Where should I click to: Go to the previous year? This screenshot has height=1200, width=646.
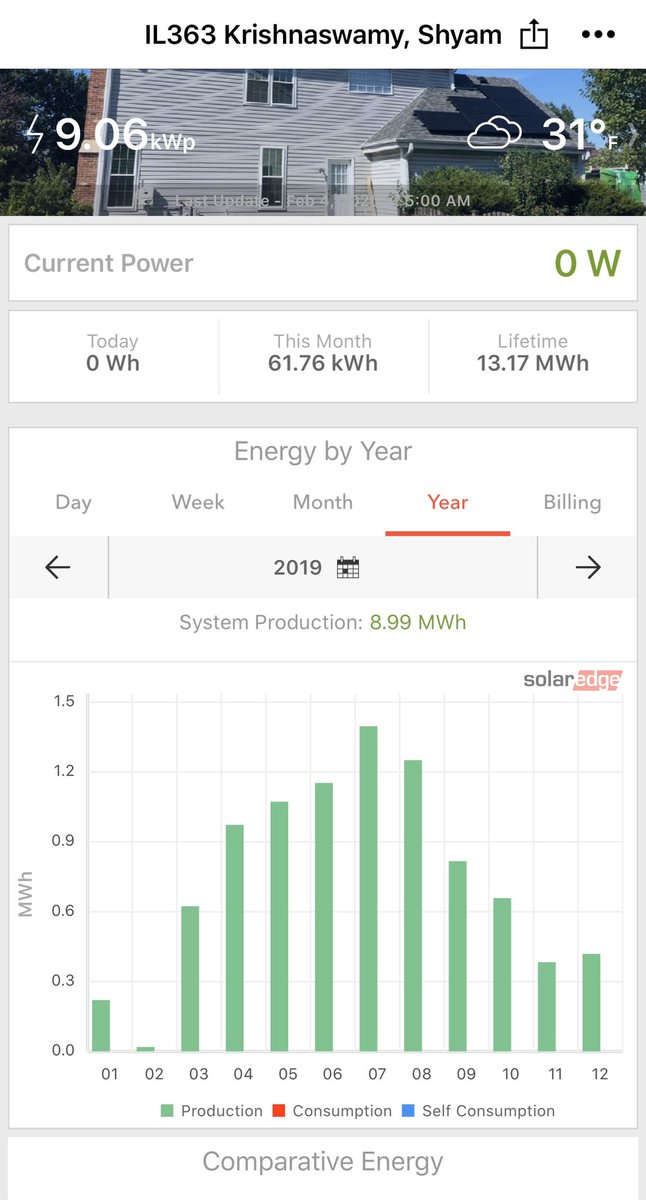point(58,567)
